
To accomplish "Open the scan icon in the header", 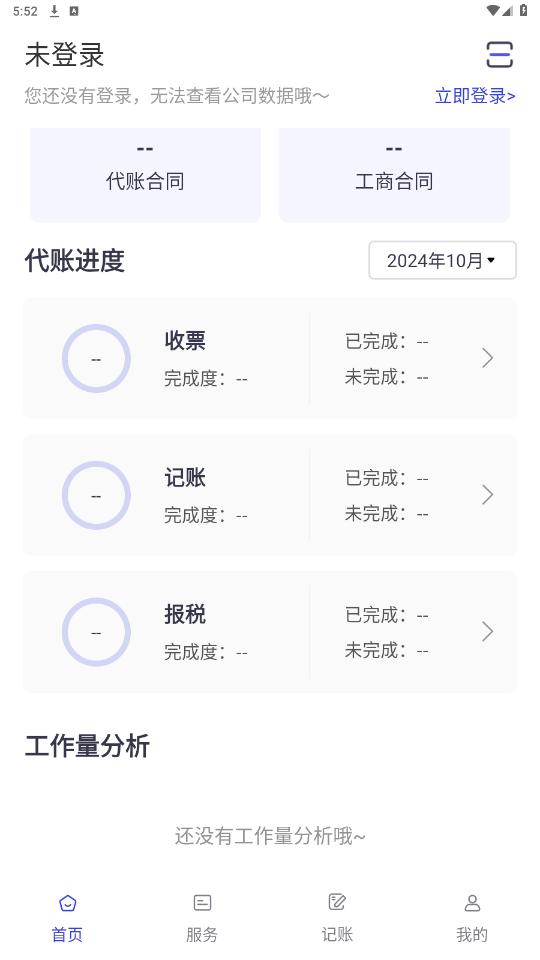I will pos(499,54).
